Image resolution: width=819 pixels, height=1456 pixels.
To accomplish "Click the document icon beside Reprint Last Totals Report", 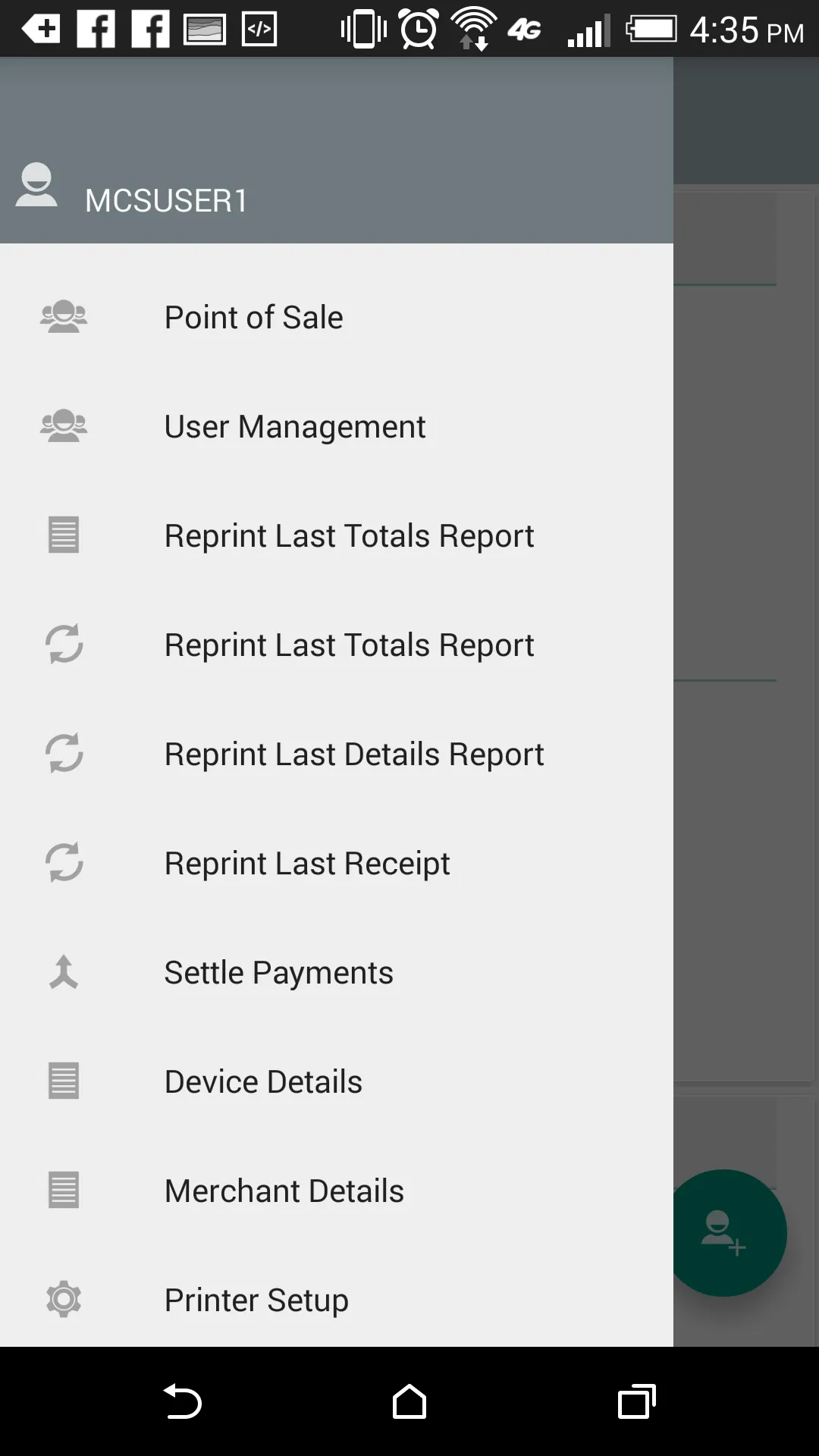I will (64, 535).
